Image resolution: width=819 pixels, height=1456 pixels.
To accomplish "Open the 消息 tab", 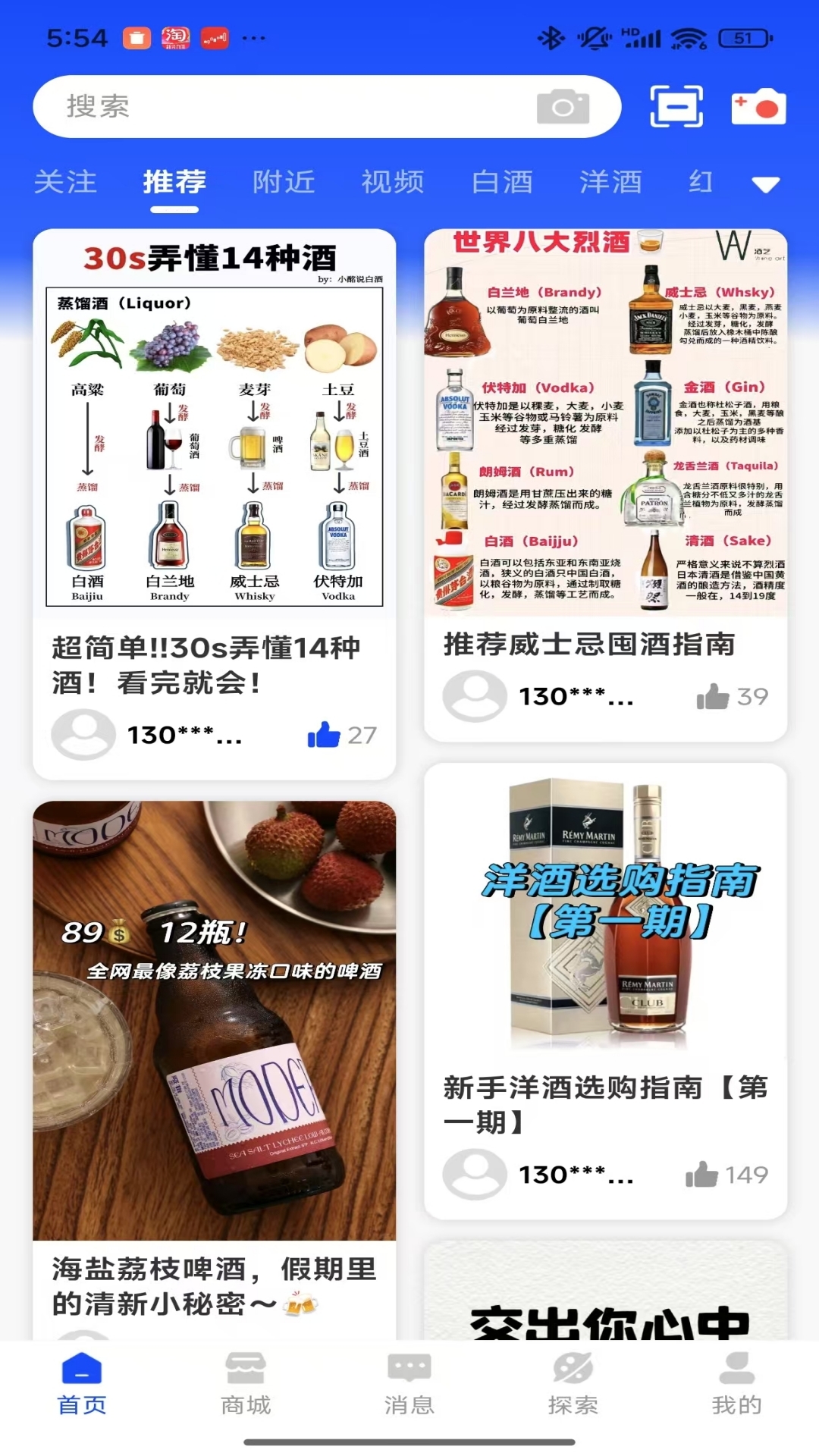I will 409,1384.
